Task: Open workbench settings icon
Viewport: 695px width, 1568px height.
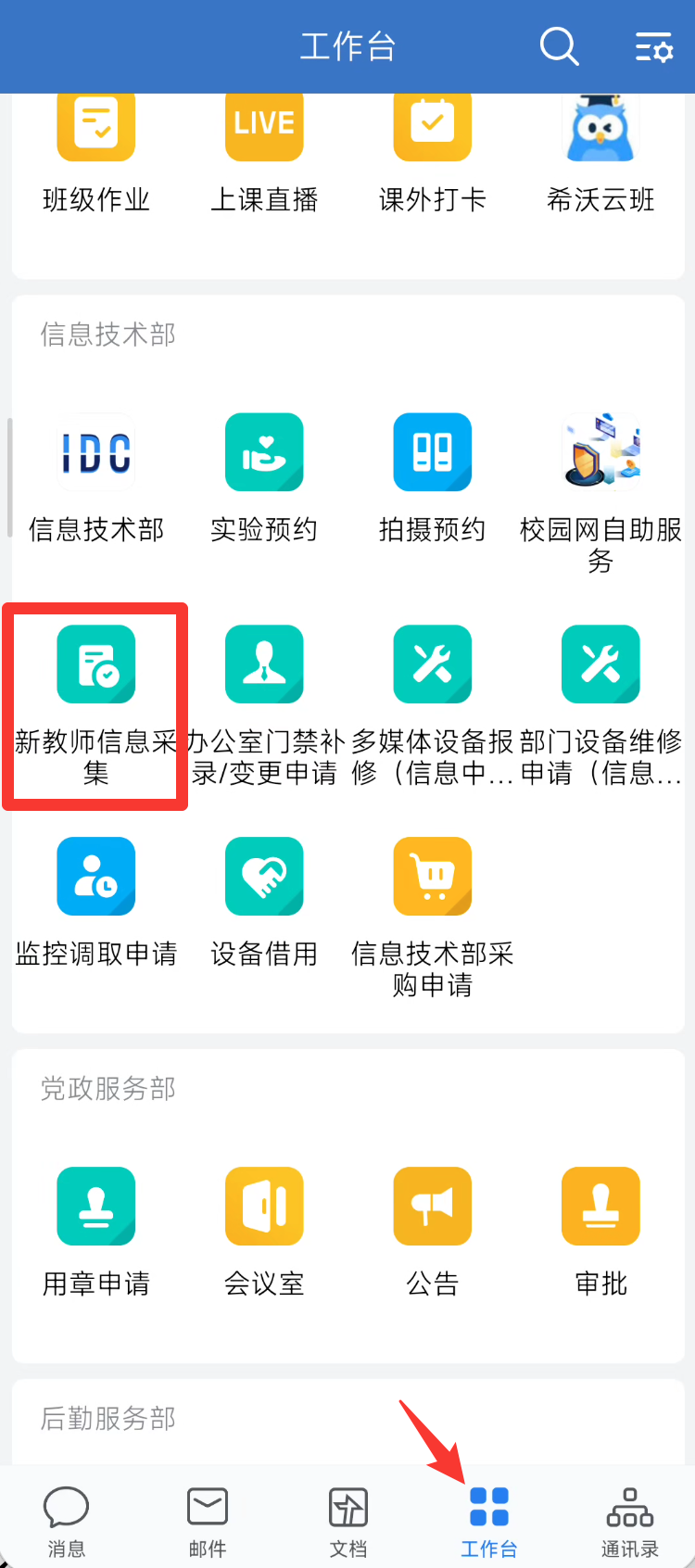Action: tap(653, 46)
